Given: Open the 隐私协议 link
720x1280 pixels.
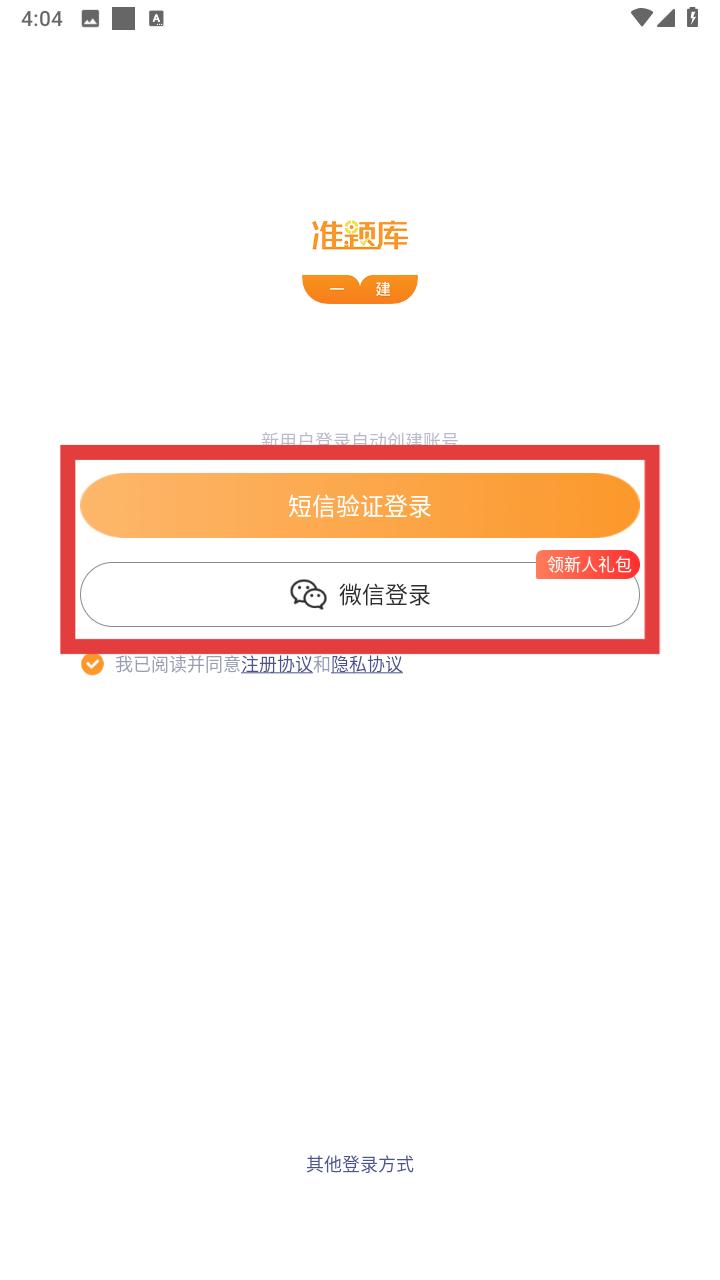Looking at the screenshot, I should (367, 664).
